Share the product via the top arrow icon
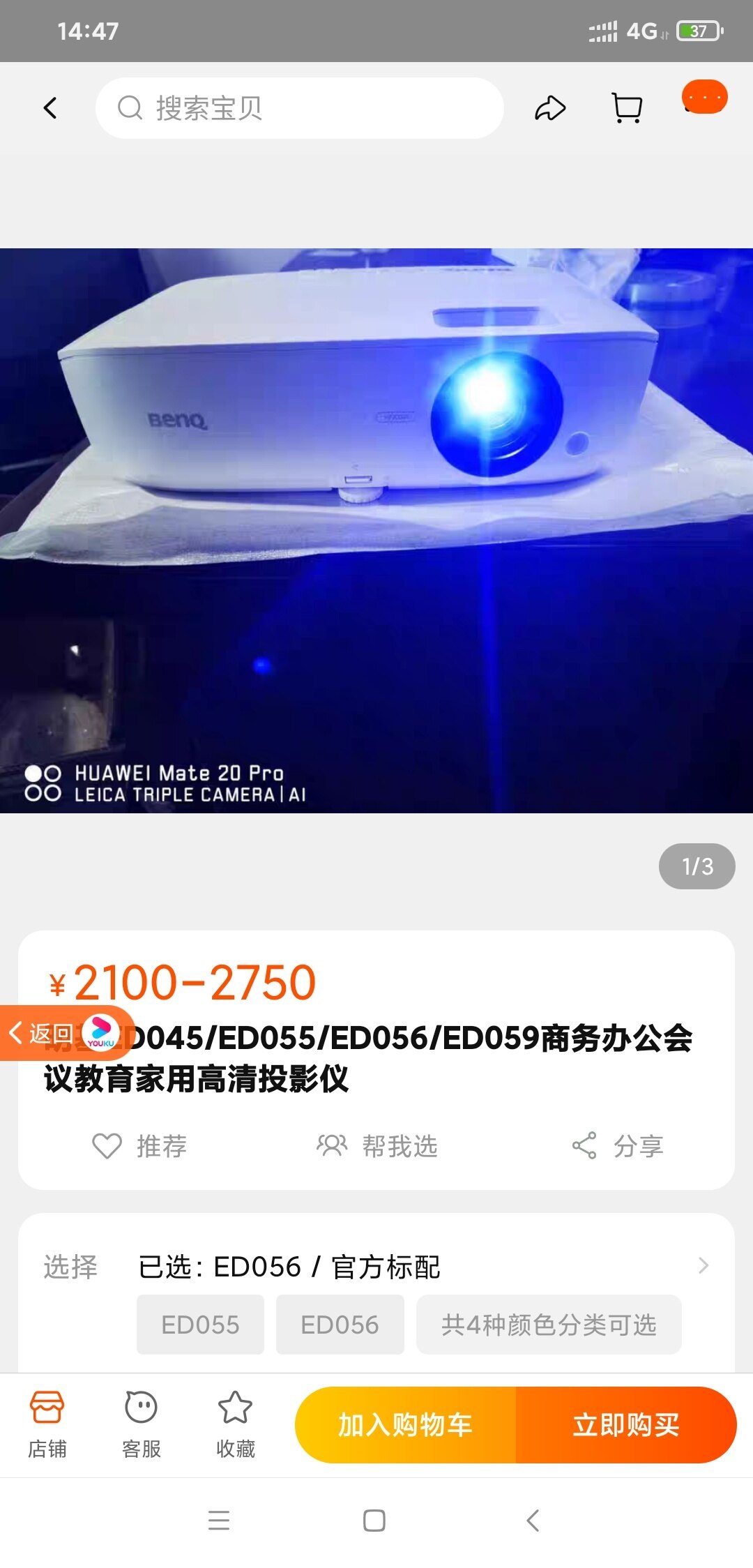Viewport: 753px width, 1568px height. 550,108
